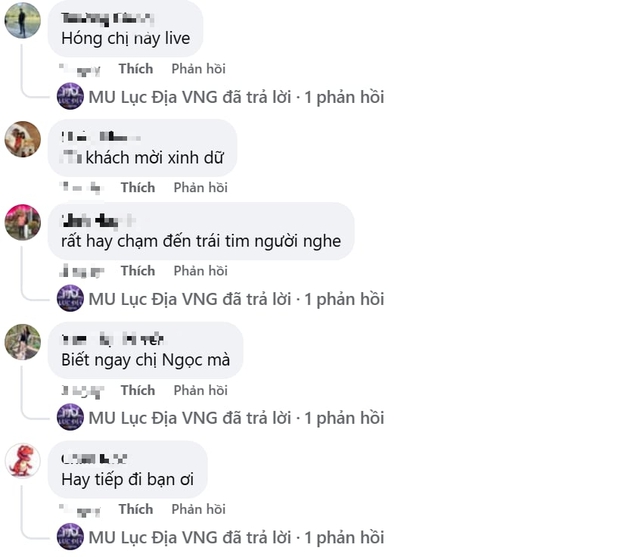This screenshot has height=557, width=640.
Task: Like the comment 'rất hay chạm đến trái tim người nghe'
Action: coord(138,270)
